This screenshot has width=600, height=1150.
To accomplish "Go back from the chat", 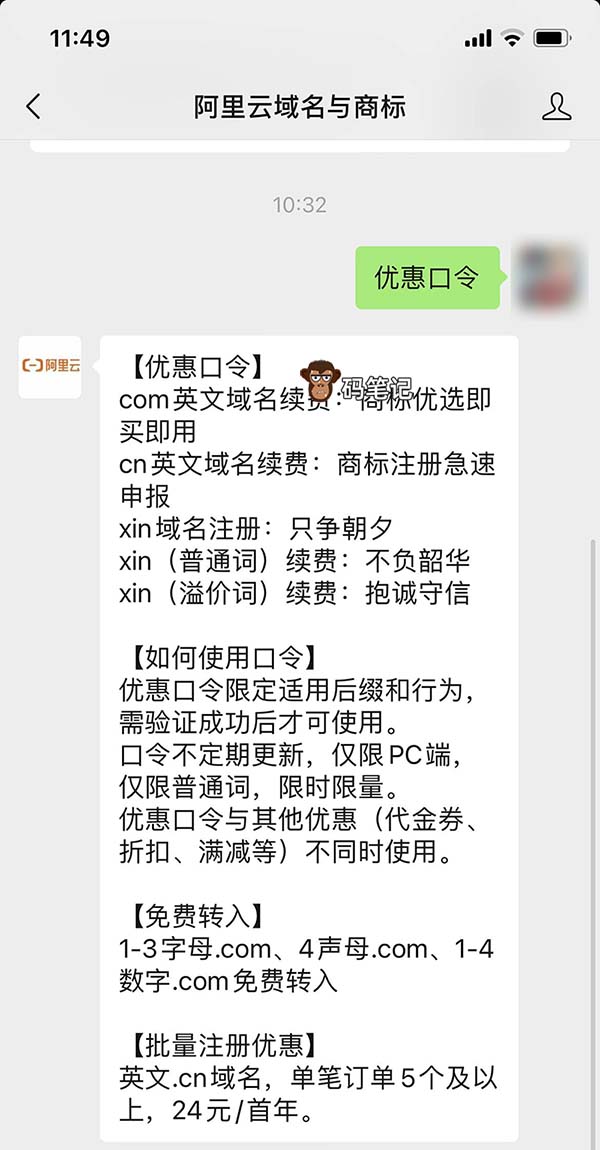I will pyautogui.click(x=34, y=107).
